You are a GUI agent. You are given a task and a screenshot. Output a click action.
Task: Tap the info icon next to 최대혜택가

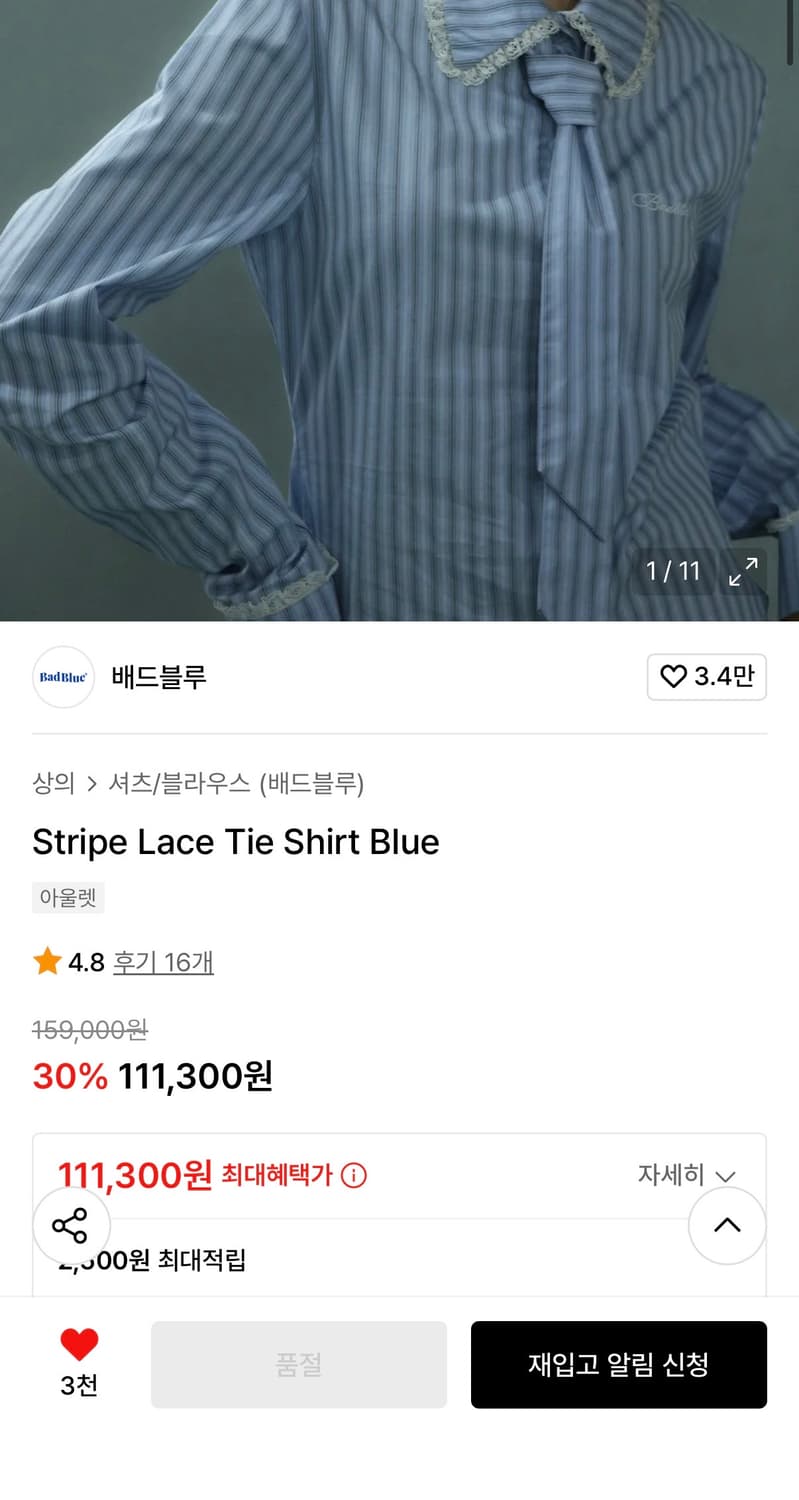[x=355, y=1175]
